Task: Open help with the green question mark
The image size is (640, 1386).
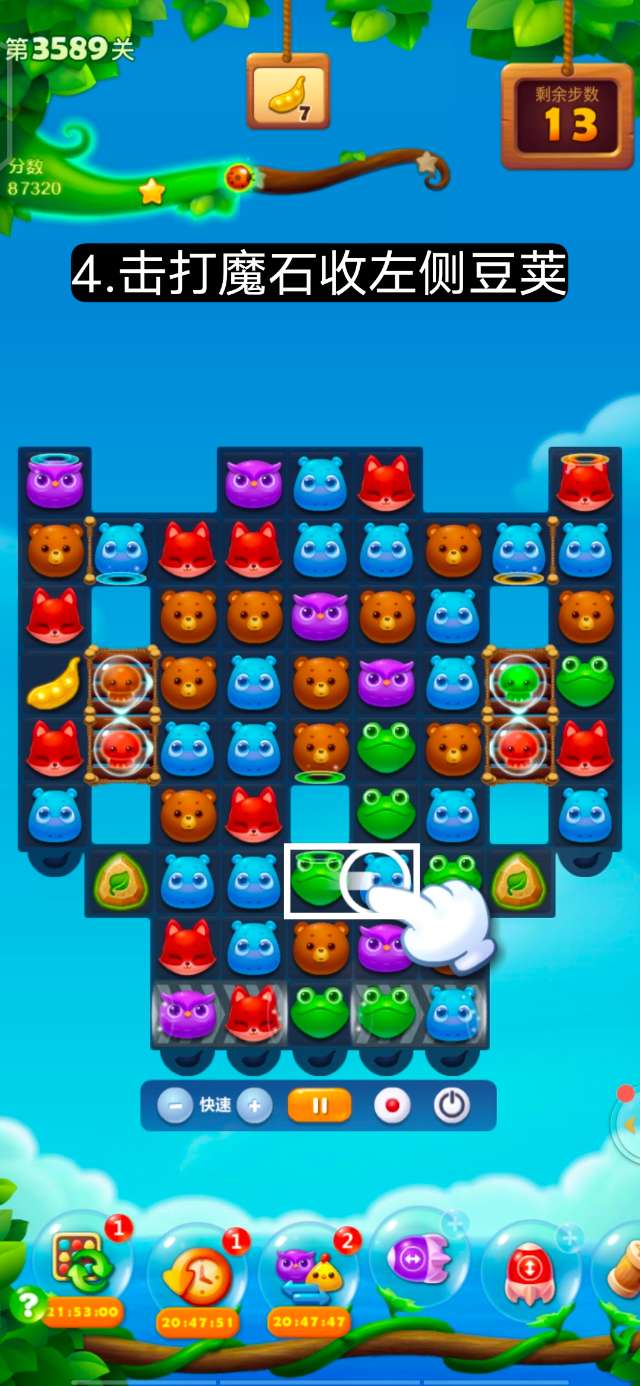Action: click(x=28, y=1304)
